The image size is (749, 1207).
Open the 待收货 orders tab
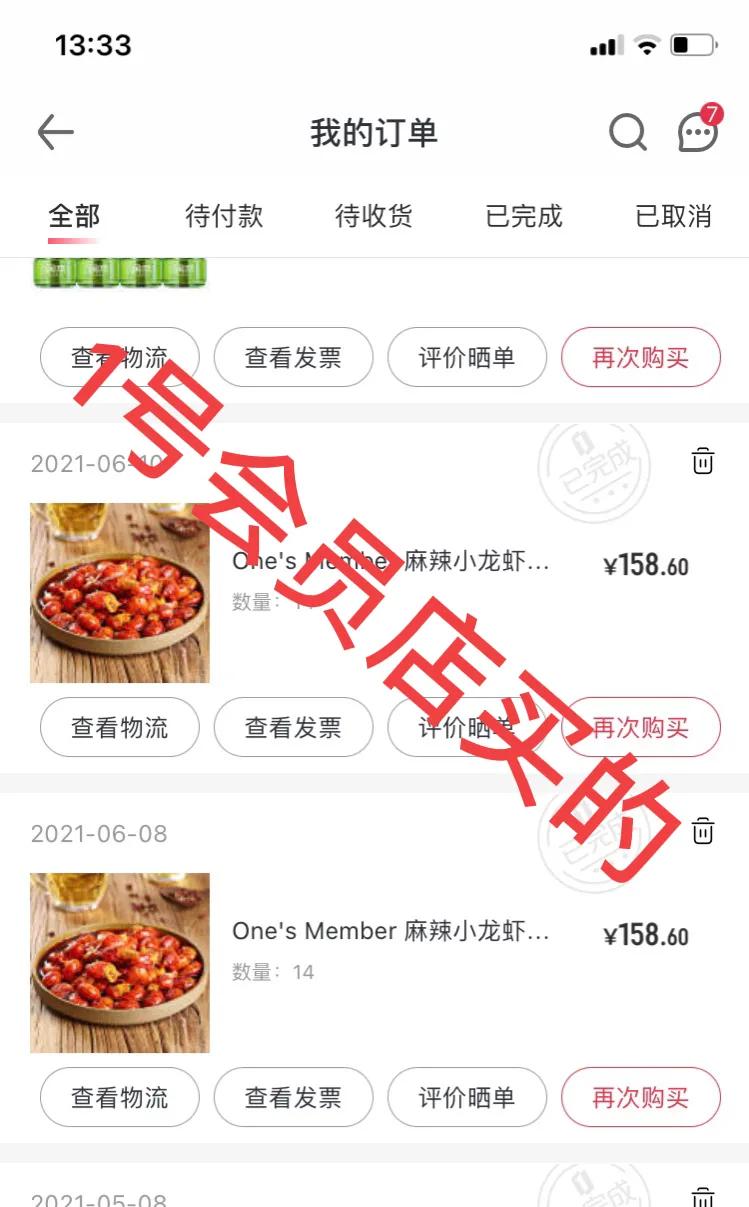373,216
